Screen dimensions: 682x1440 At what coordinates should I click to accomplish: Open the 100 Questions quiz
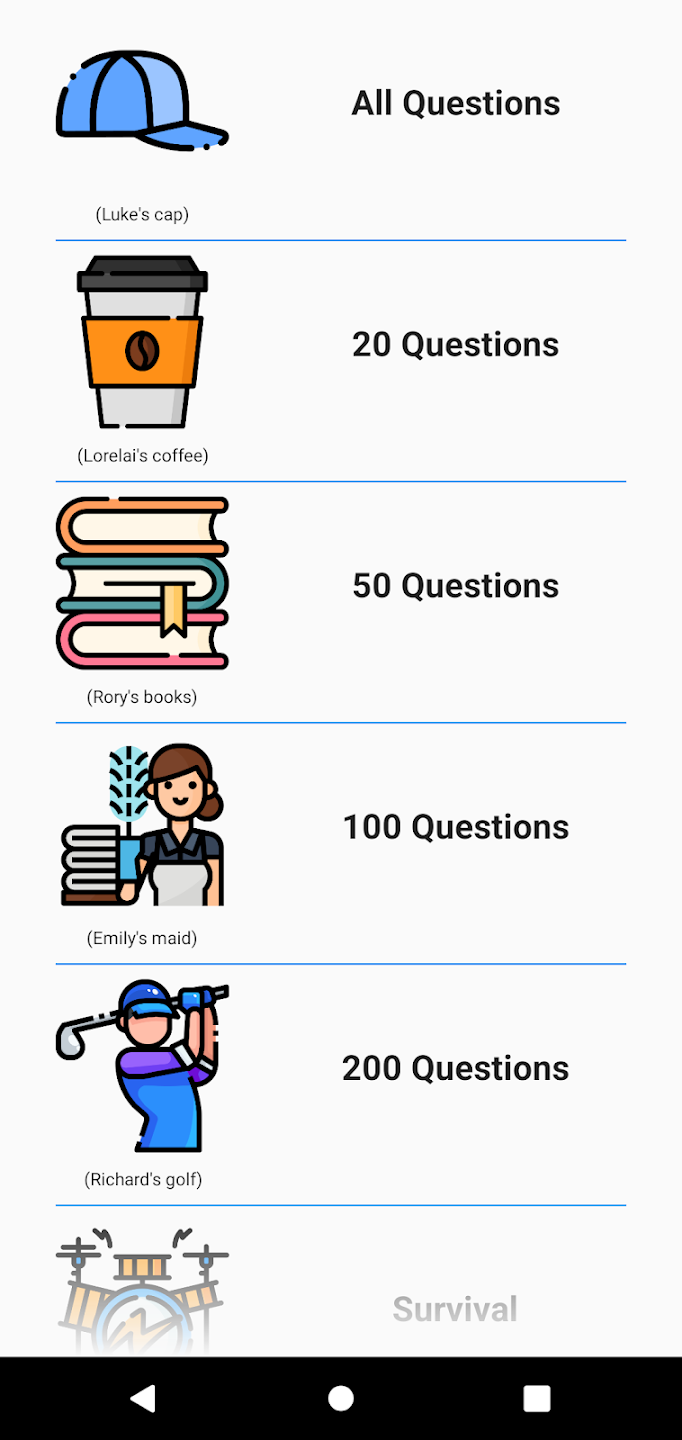455,827
